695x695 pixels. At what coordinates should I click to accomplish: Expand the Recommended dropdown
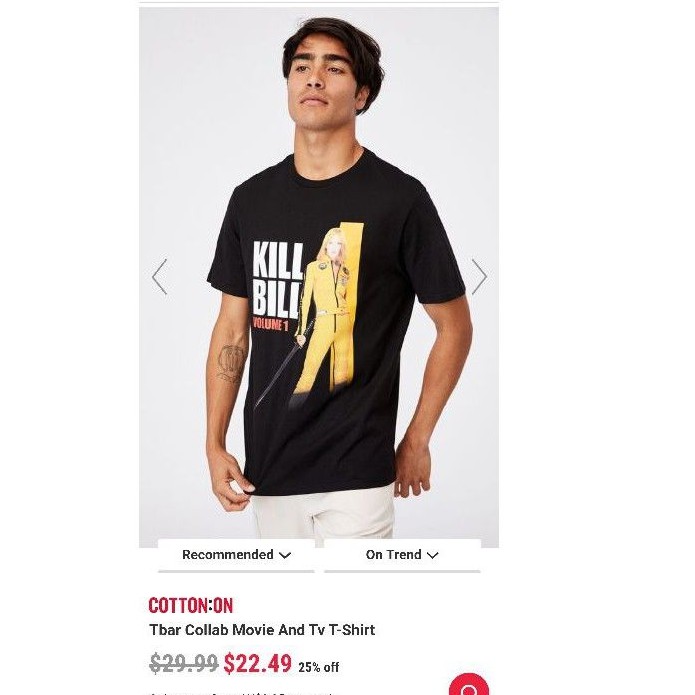pos(236,555)
